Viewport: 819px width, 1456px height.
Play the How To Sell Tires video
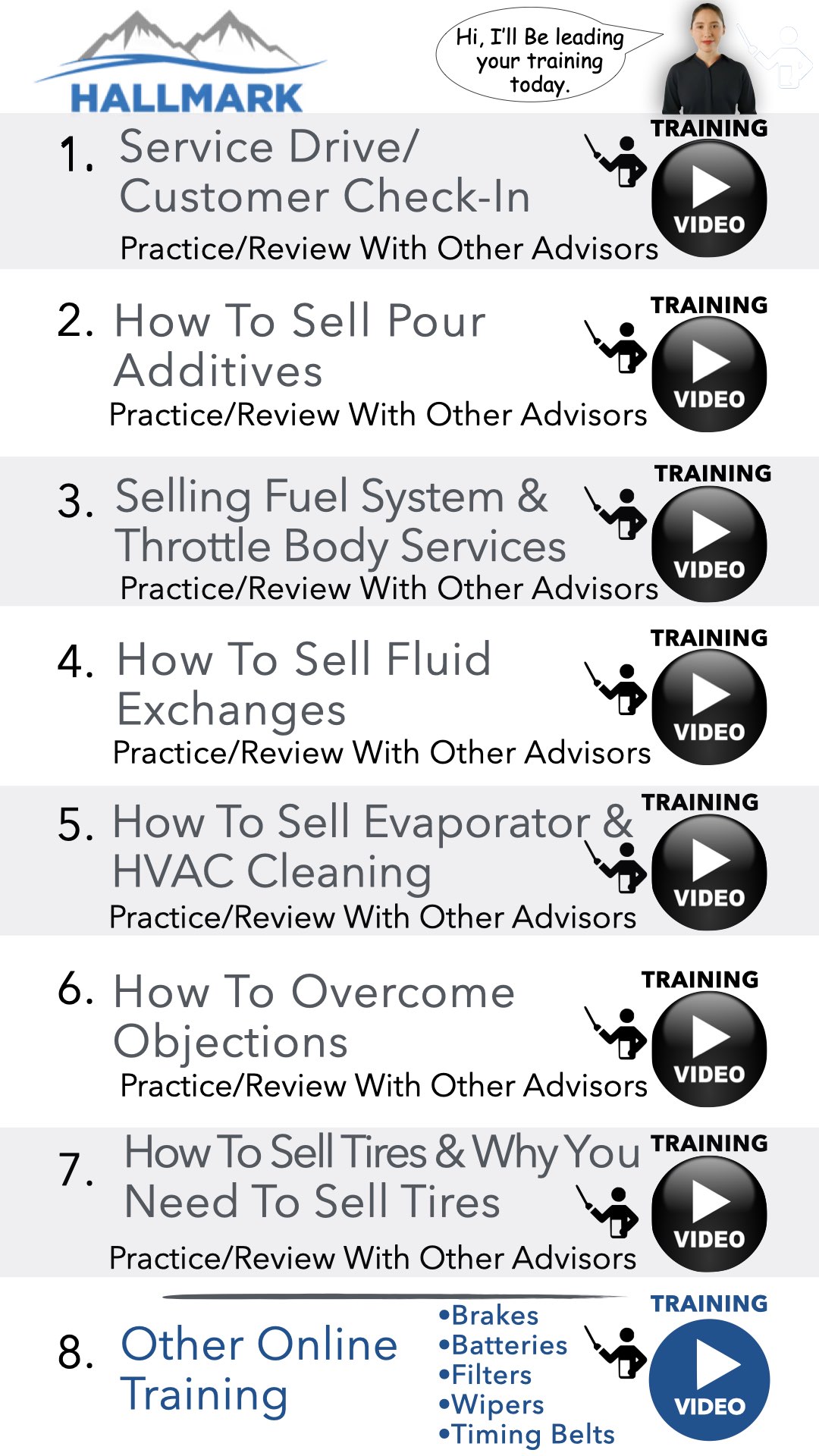pos(709,1214)
